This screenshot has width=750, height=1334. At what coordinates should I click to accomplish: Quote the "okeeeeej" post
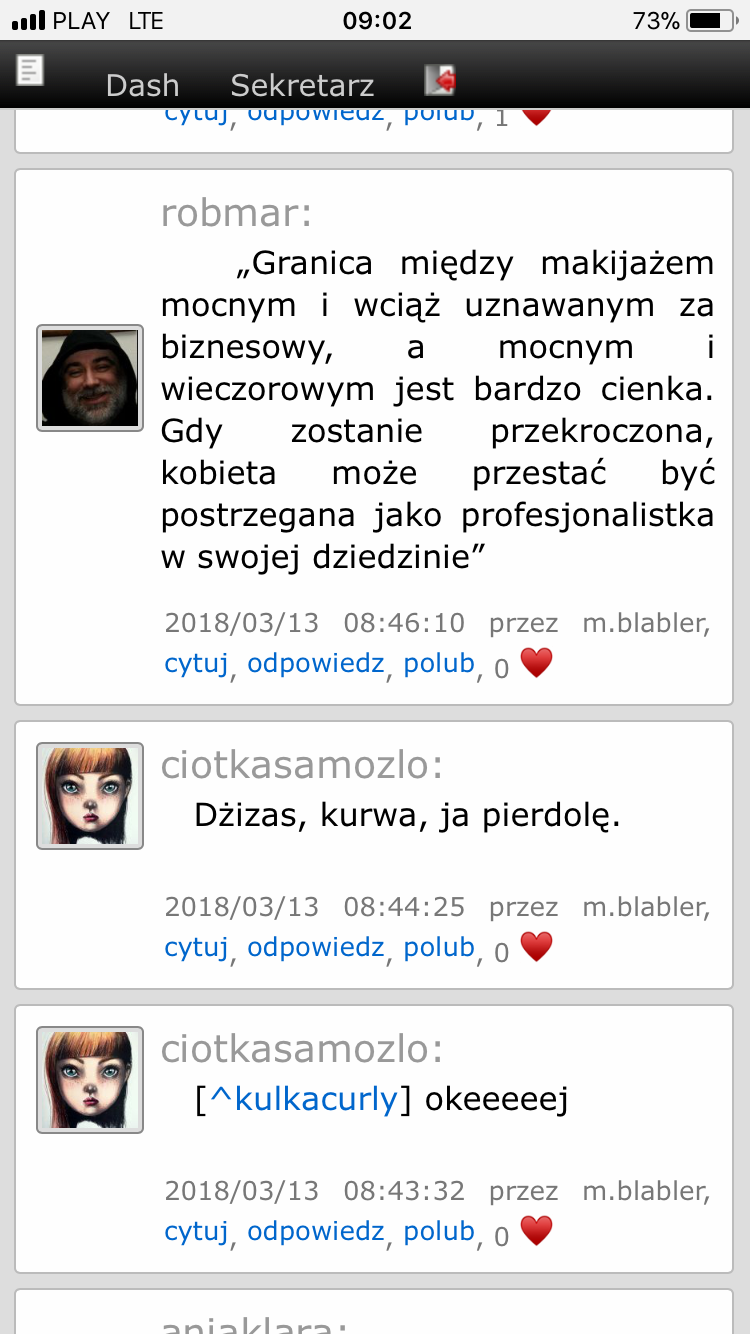click(197, 1230)
